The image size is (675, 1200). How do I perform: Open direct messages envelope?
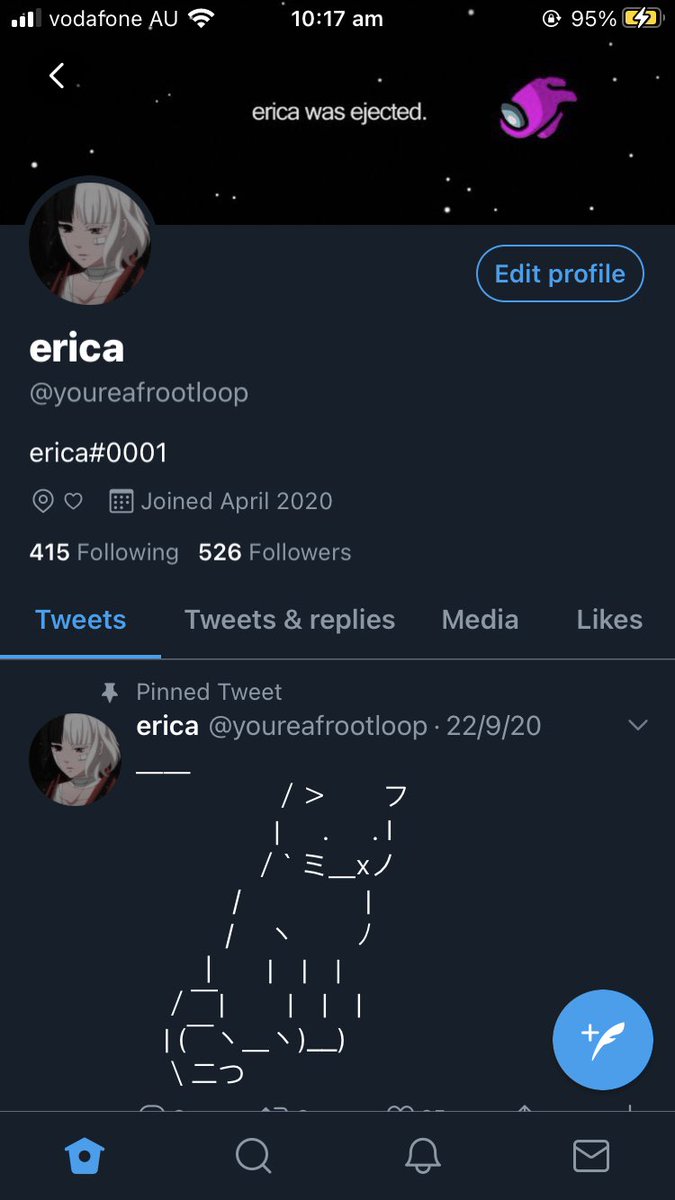coord(591,1156)
